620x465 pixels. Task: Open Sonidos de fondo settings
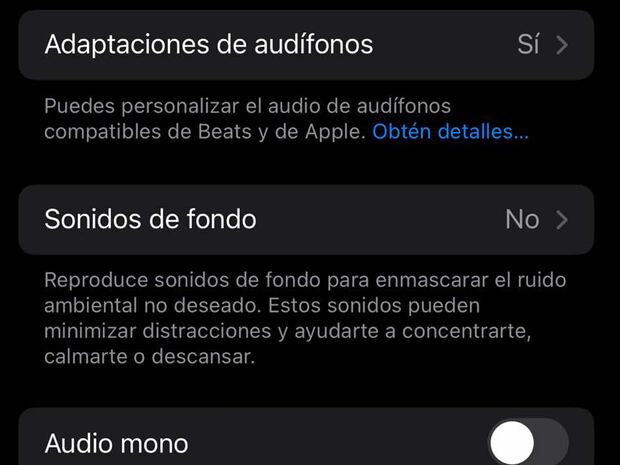click(x=306, y=219)
